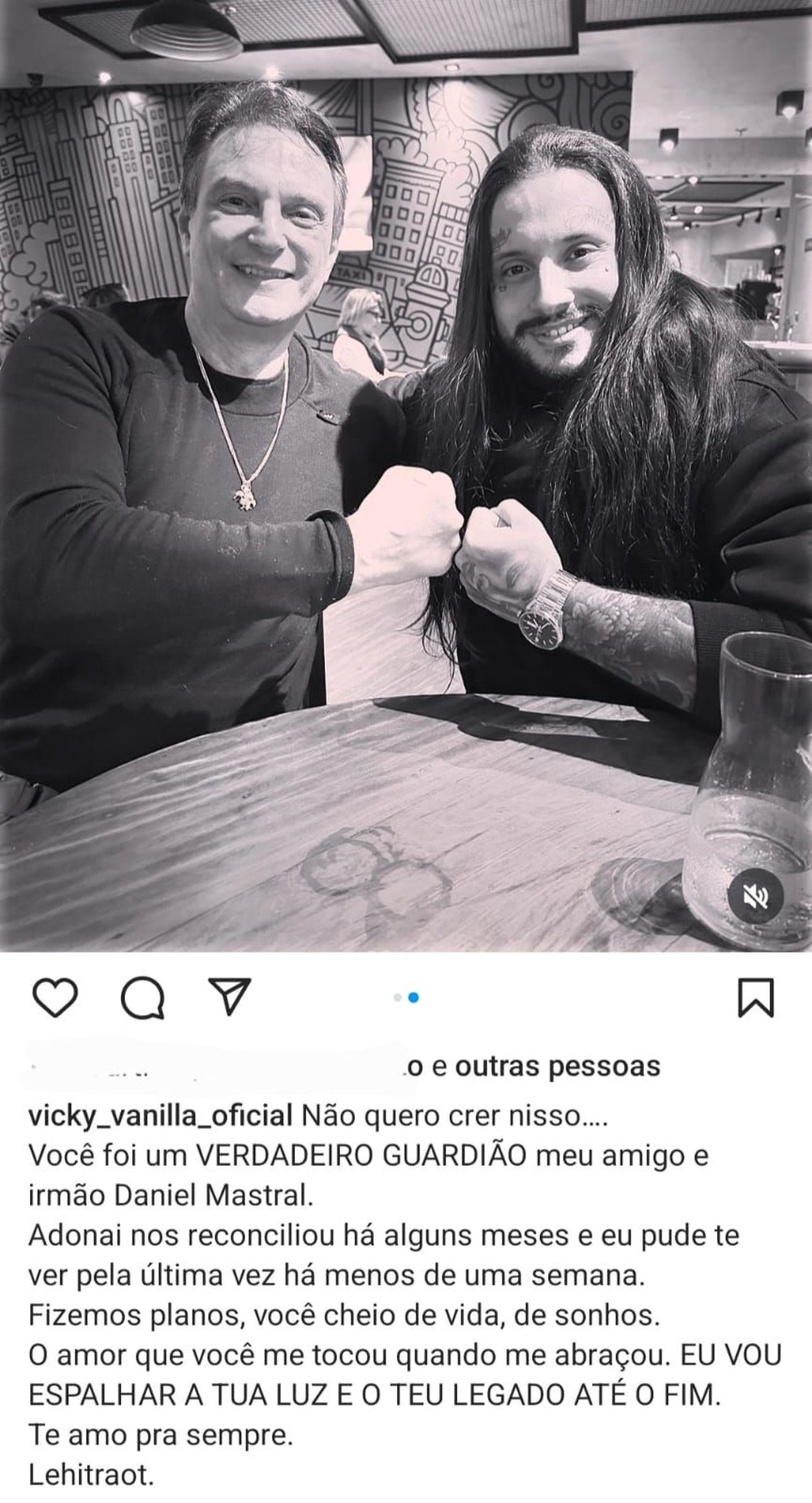The height and width of the screenshot is (1503, 812).
Task: Click the muted speaker icon on the video
Action: tap(757, 894)
